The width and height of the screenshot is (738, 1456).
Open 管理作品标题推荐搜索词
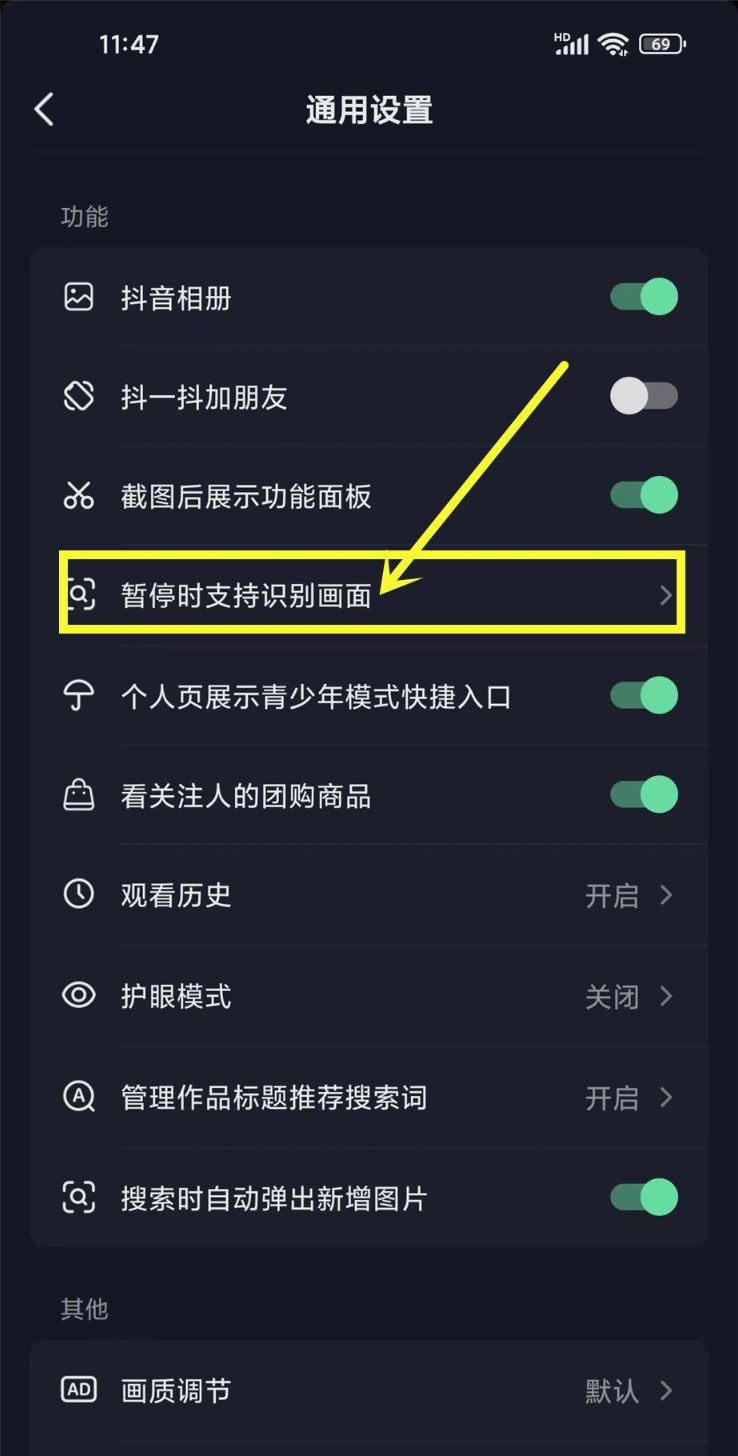click(x=370, y=1097)
